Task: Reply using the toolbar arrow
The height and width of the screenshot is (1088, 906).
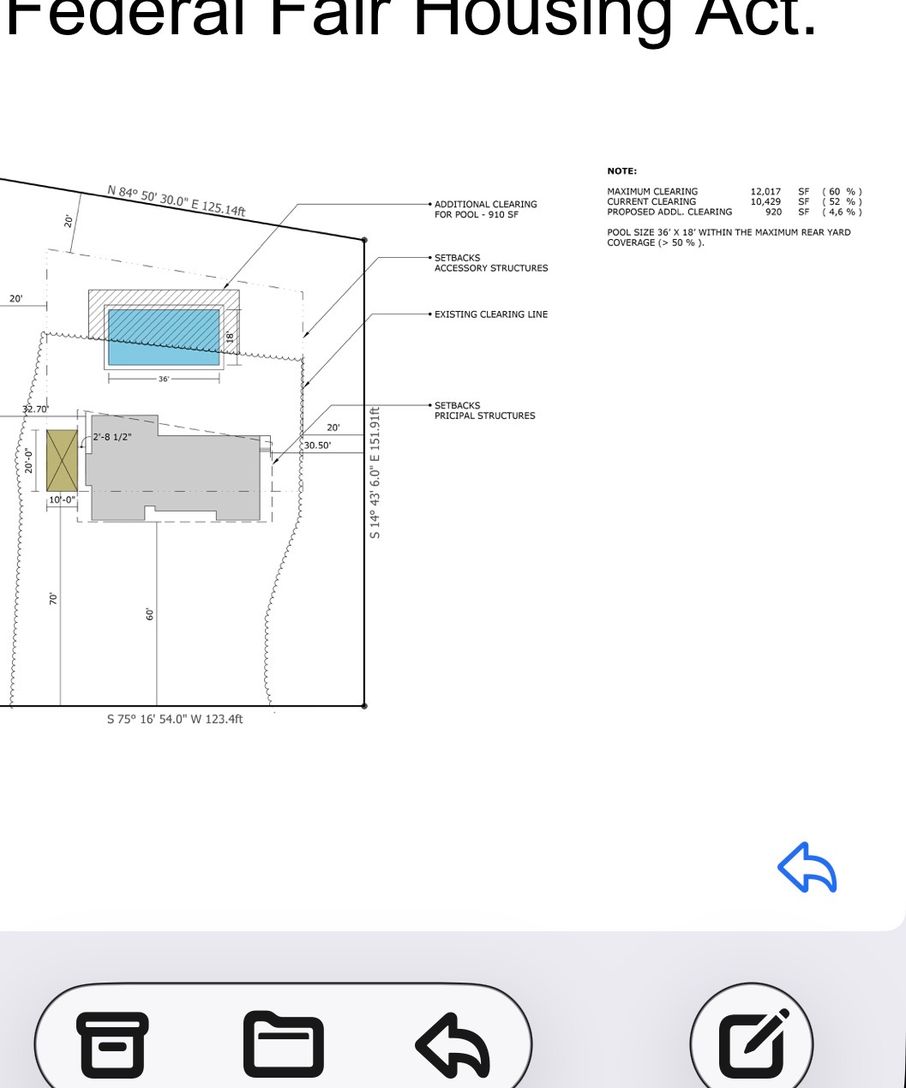Action: [x=452, y=1043]
